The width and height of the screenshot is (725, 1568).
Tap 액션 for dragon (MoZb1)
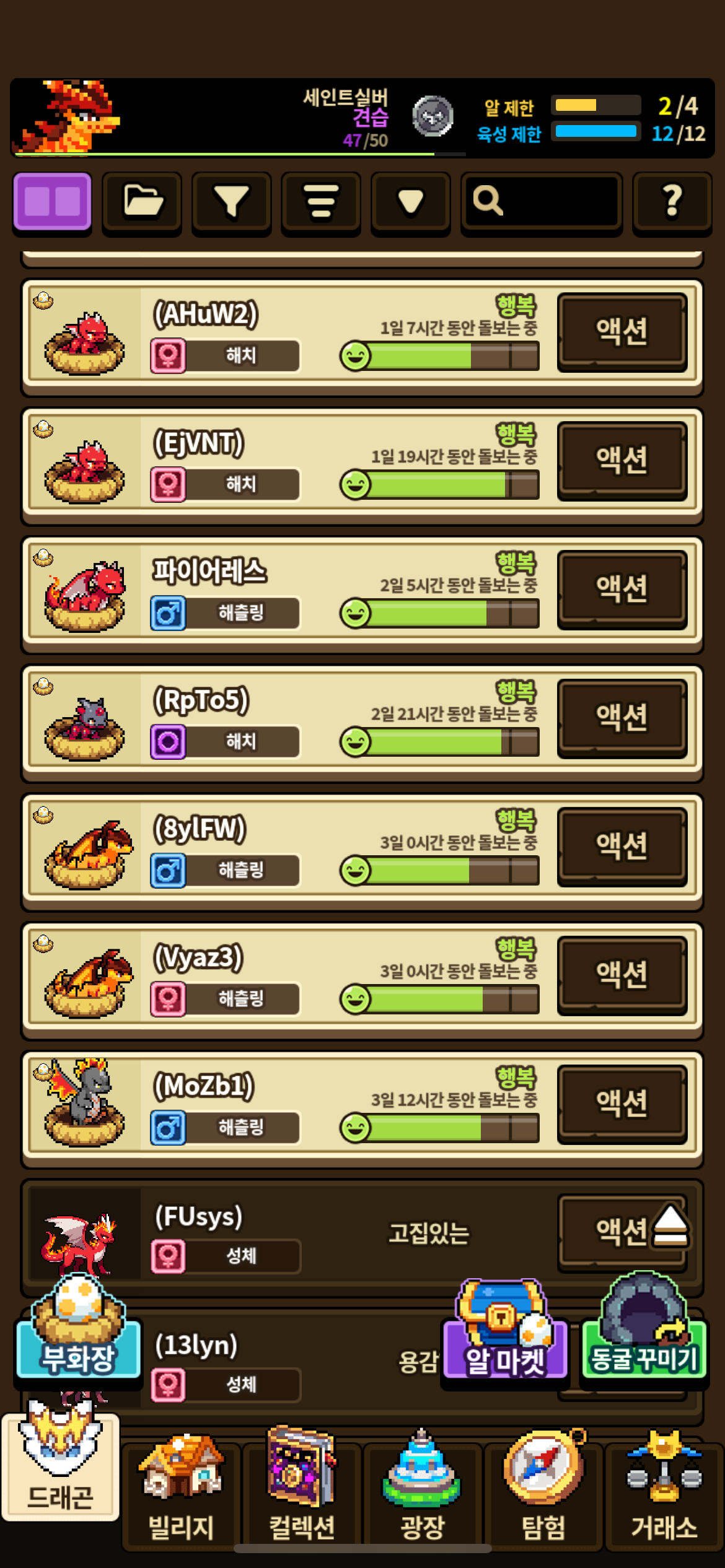click(622, 1104)
